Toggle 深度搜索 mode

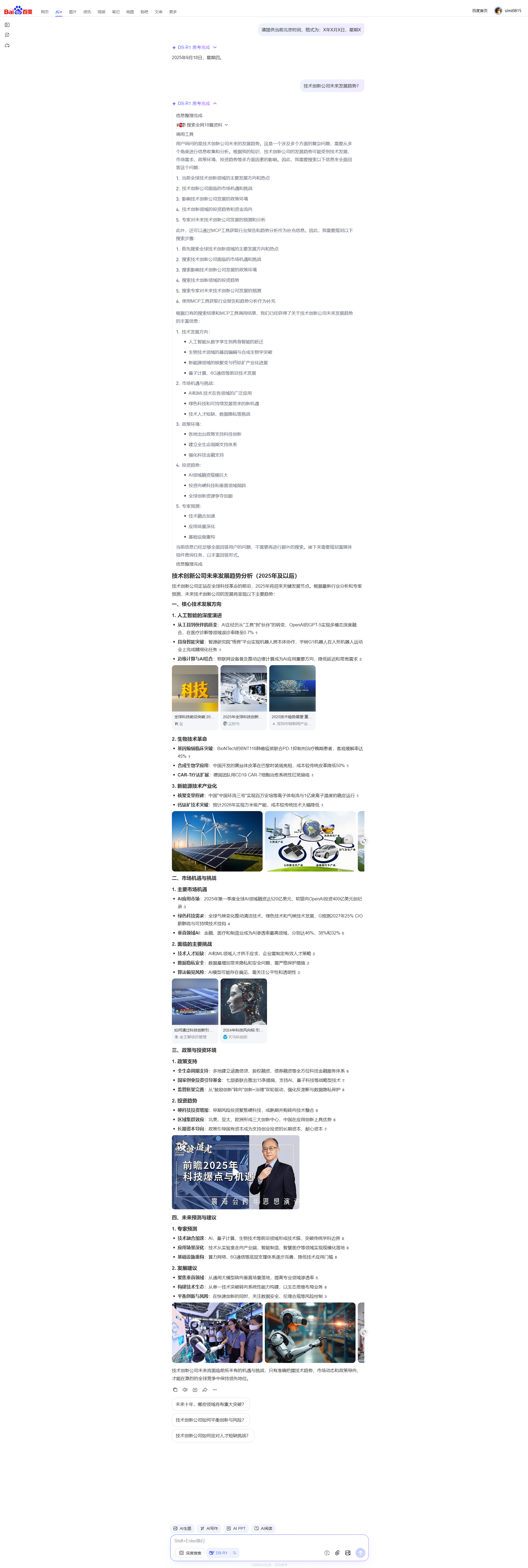click(190, 1553)
